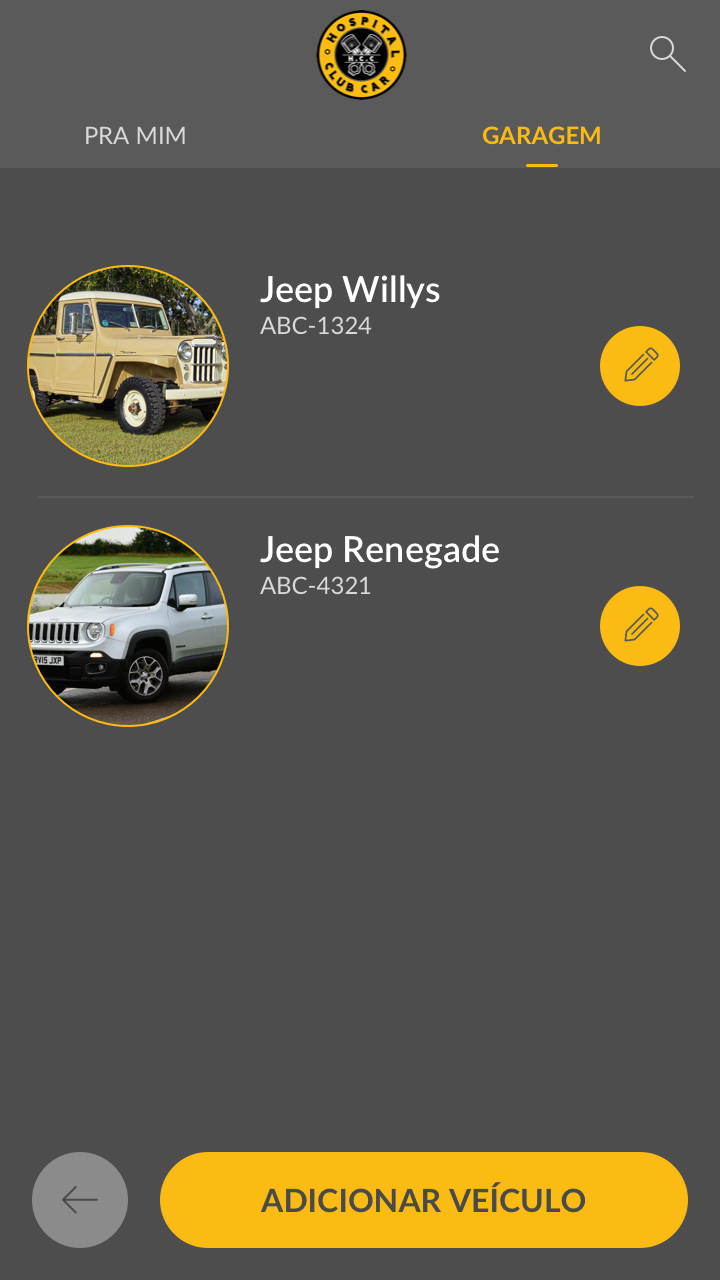Open the Jeep Renegade photo
720x1280 pixels.
128,626
